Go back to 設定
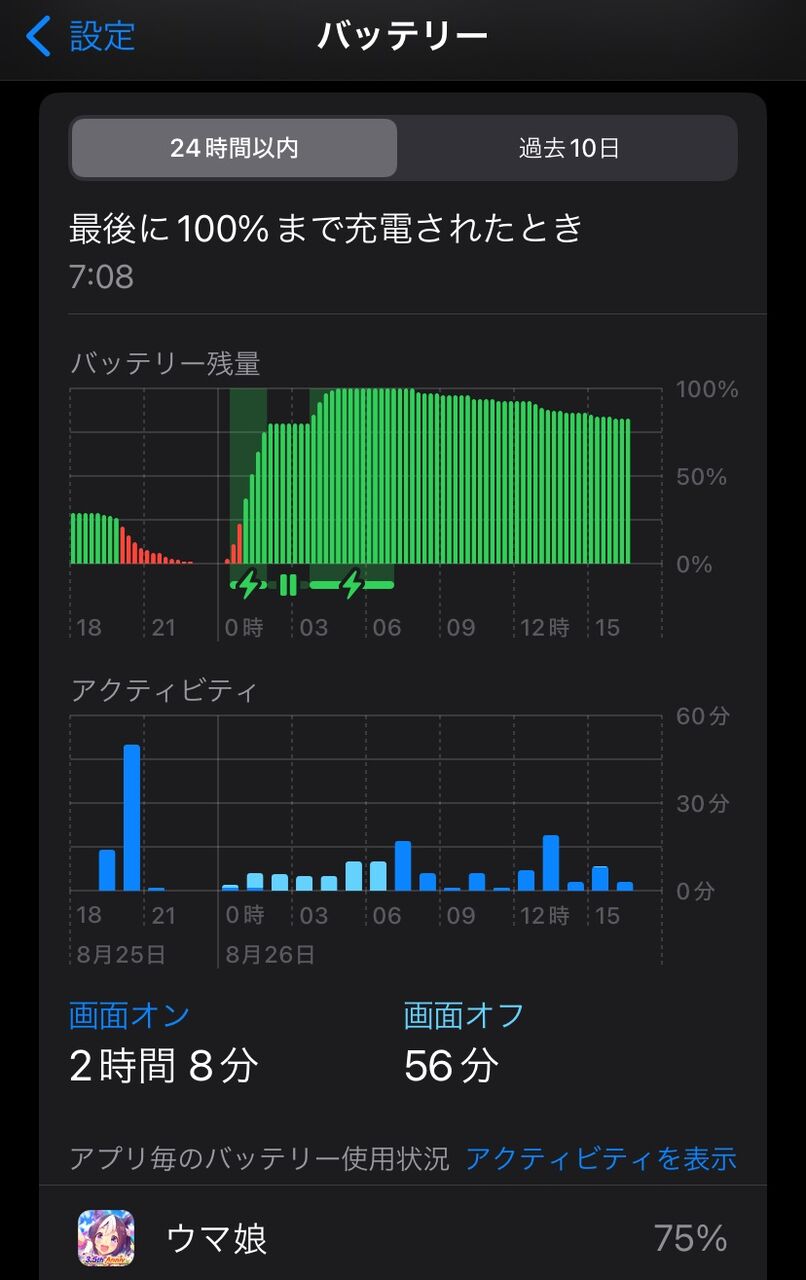Screen dimensions: 806x1280 [82, 37]
